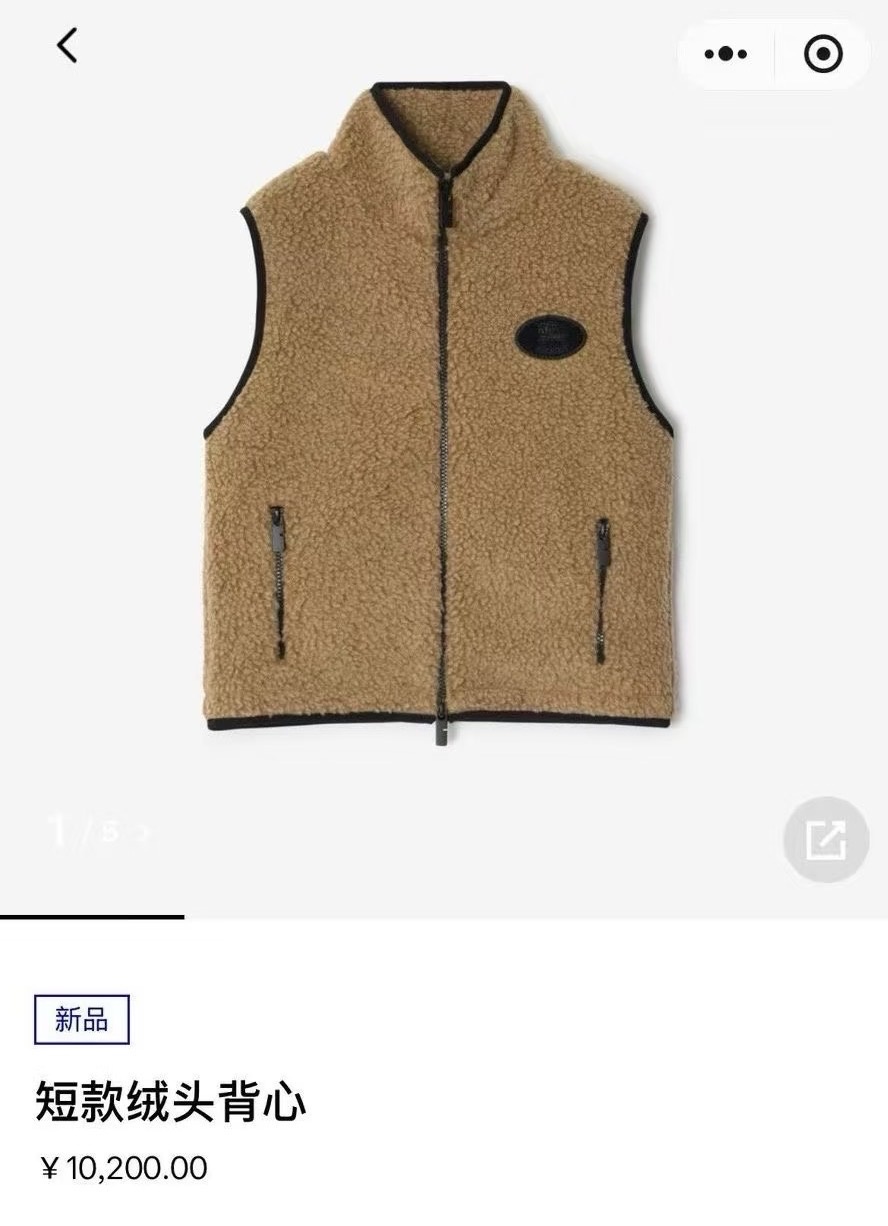Open the three-dot more menu

(726, 54)
